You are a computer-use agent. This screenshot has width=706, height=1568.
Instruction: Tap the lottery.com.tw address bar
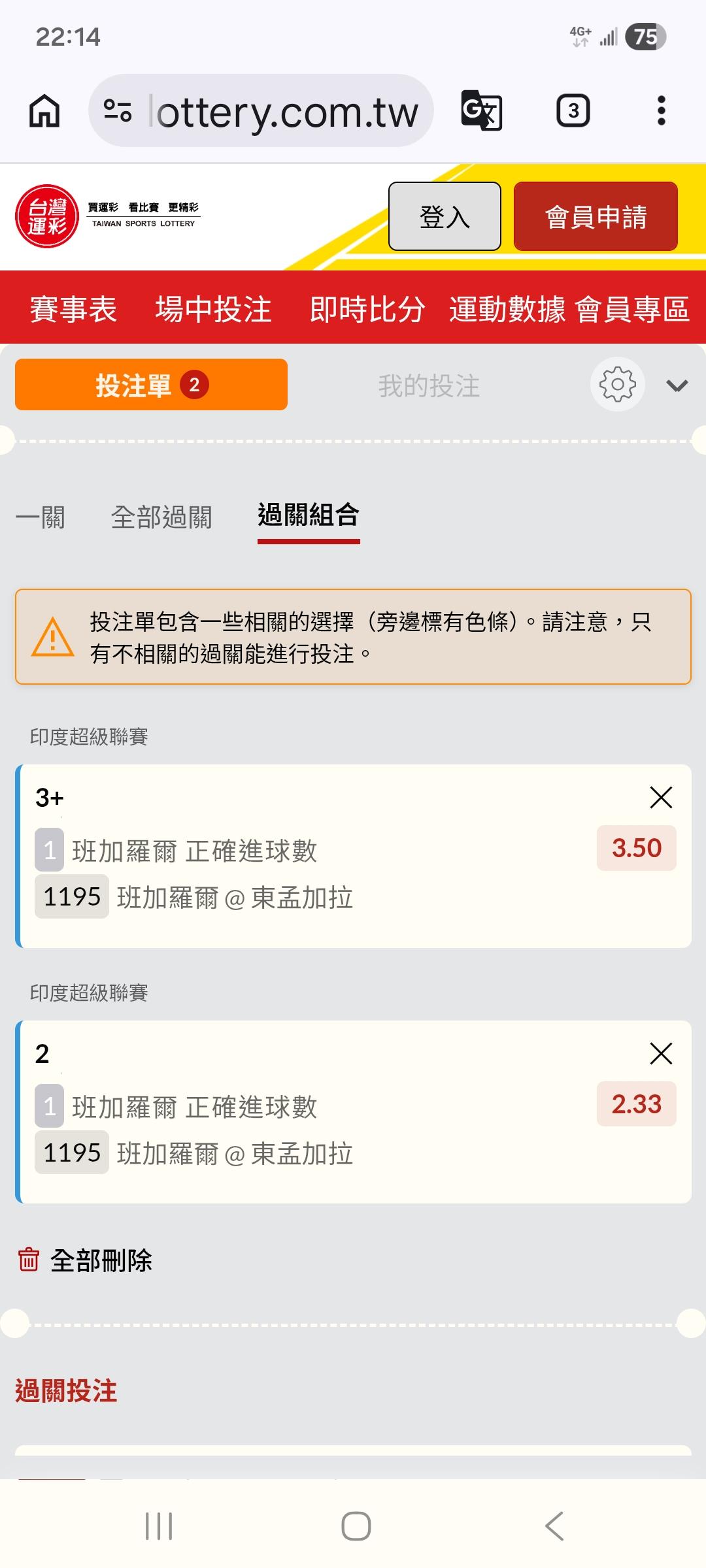click(261, 111)
